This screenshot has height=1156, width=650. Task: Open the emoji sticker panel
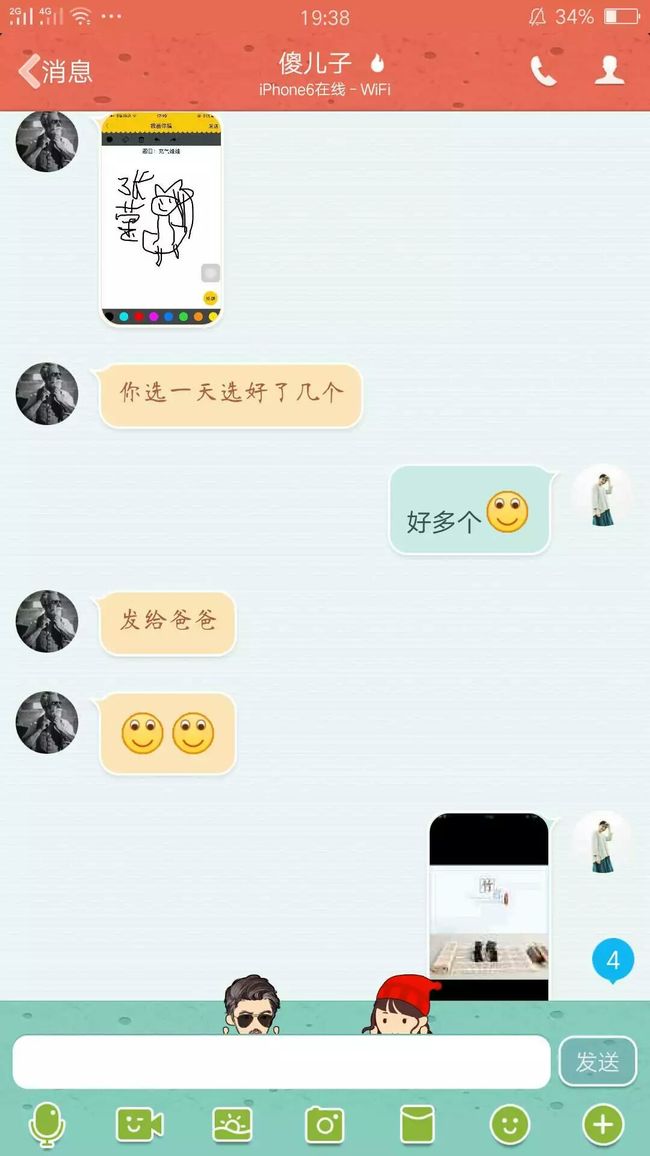510,1125
